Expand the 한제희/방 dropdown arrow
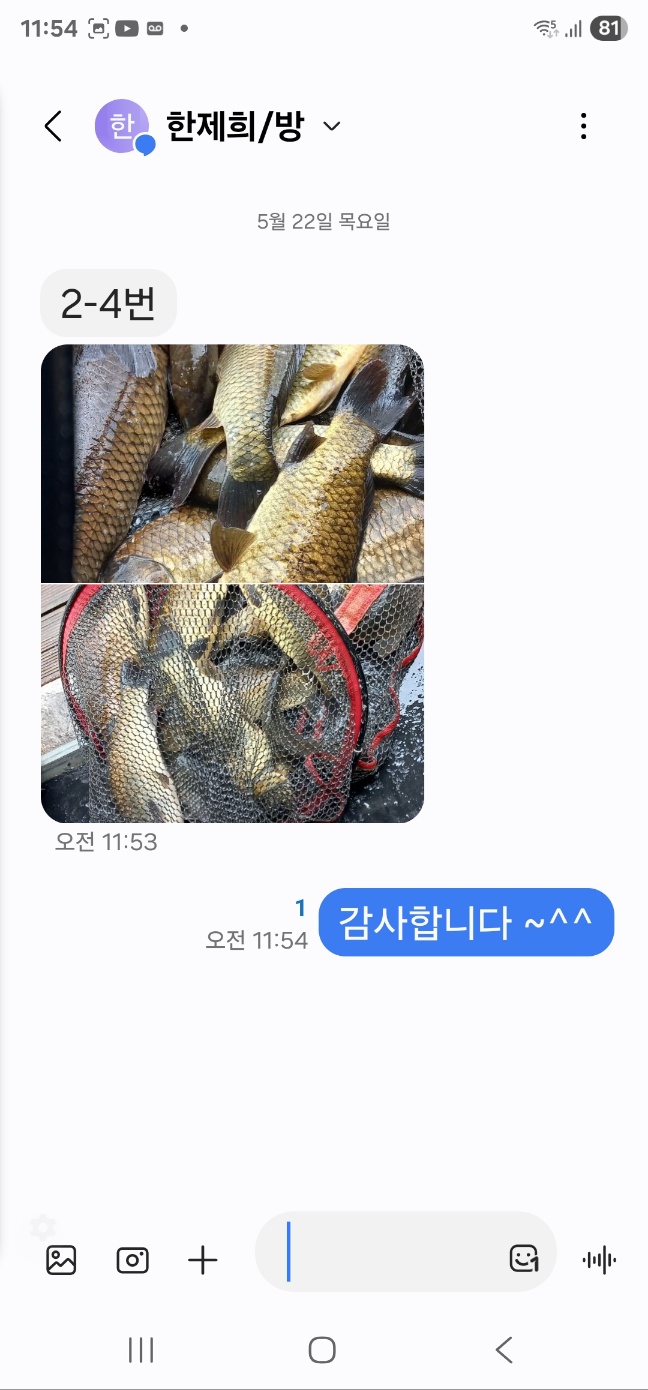648x1390 pixels. [331, 127]
